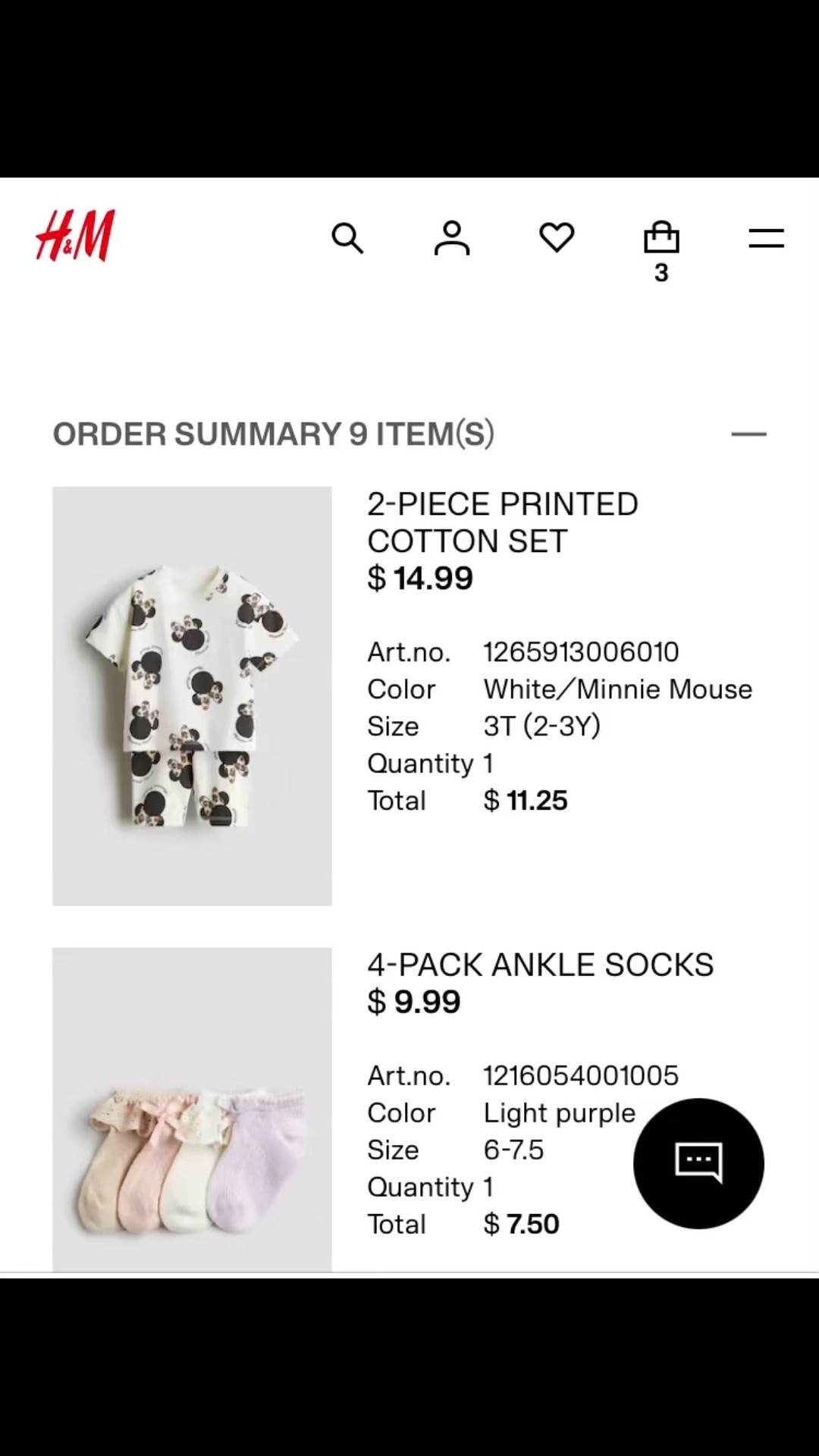Click the article number 1265913006010
The image size is (819, 1456).
581,651
